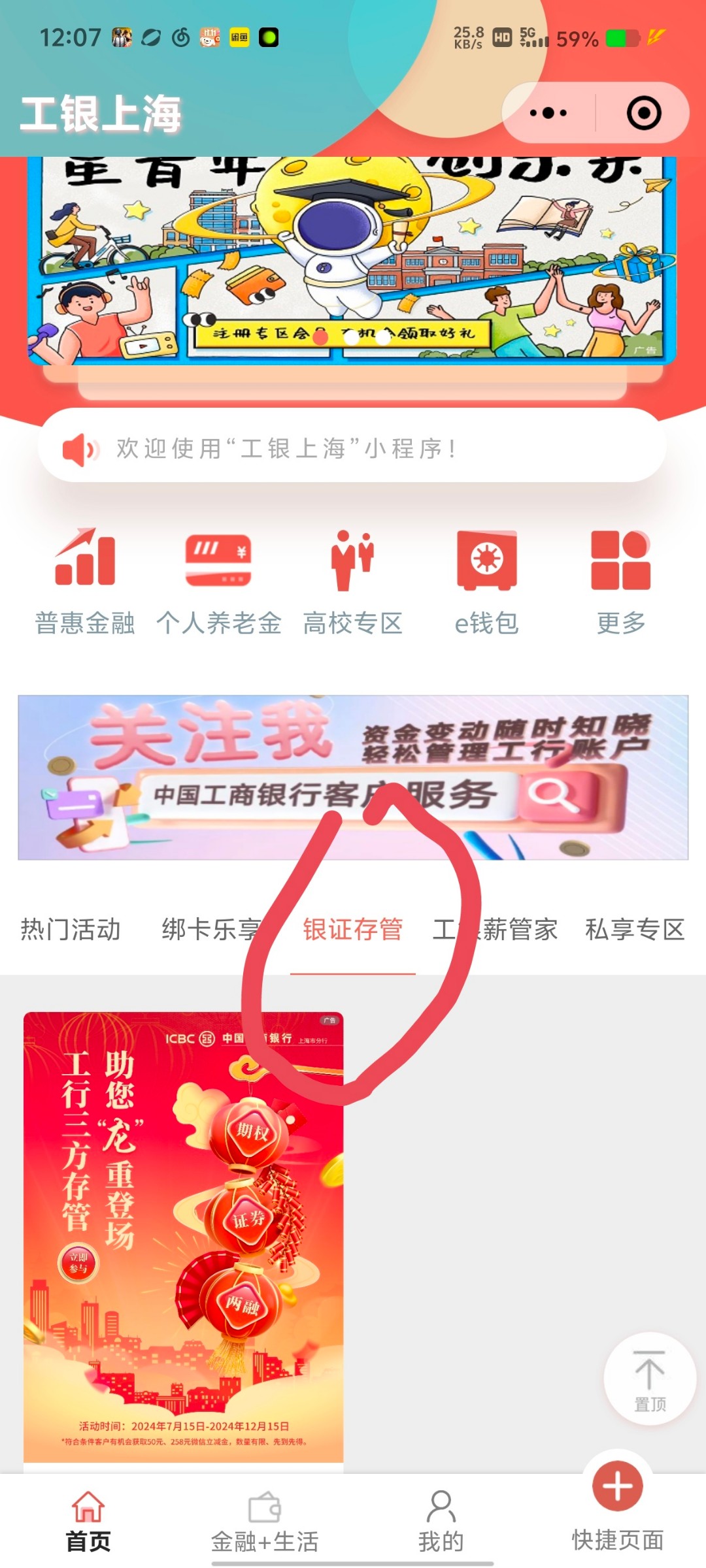The height and width of the screenshot is (1568, 706).
Task: Select the 银证存管 tab
Action: click(x=353, y=929)
